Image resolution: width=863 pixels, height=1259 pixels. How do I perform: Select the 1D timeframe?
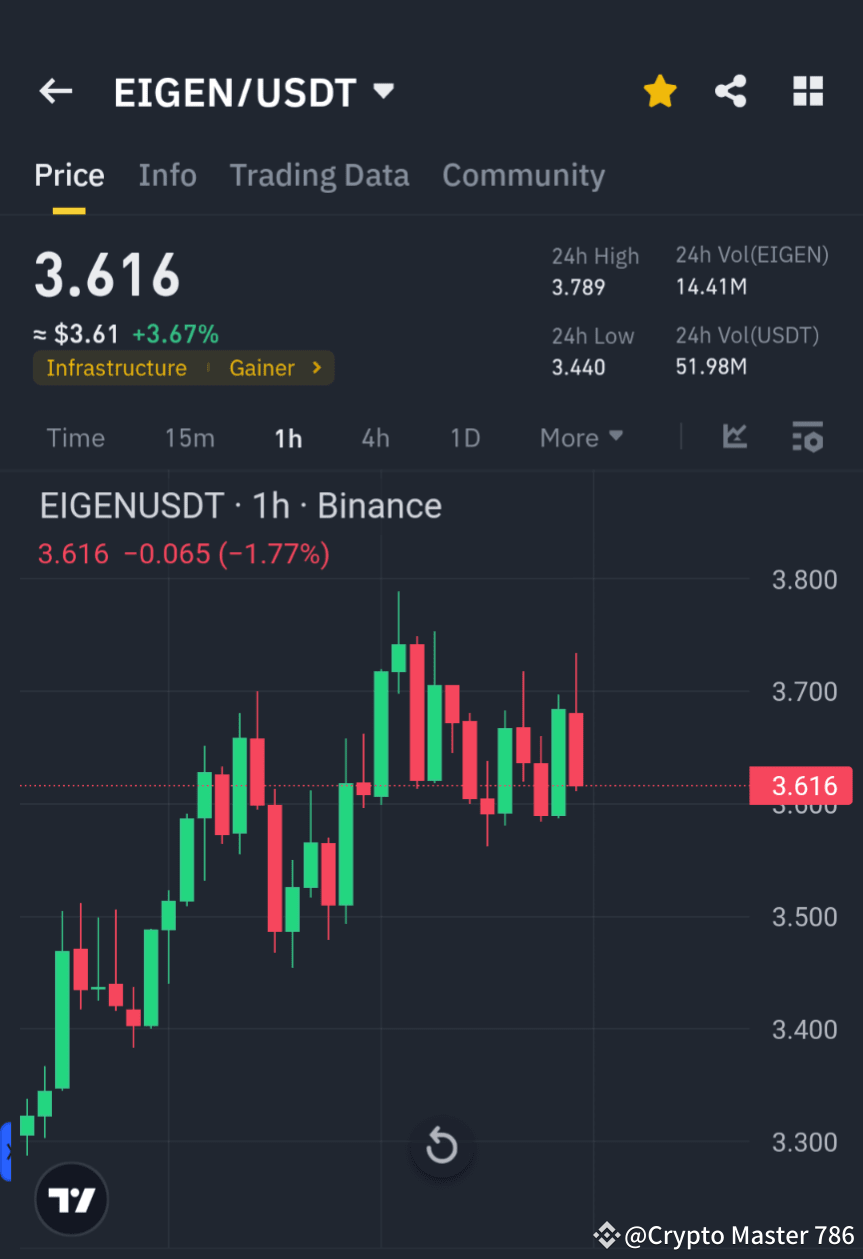coord(464,438)
